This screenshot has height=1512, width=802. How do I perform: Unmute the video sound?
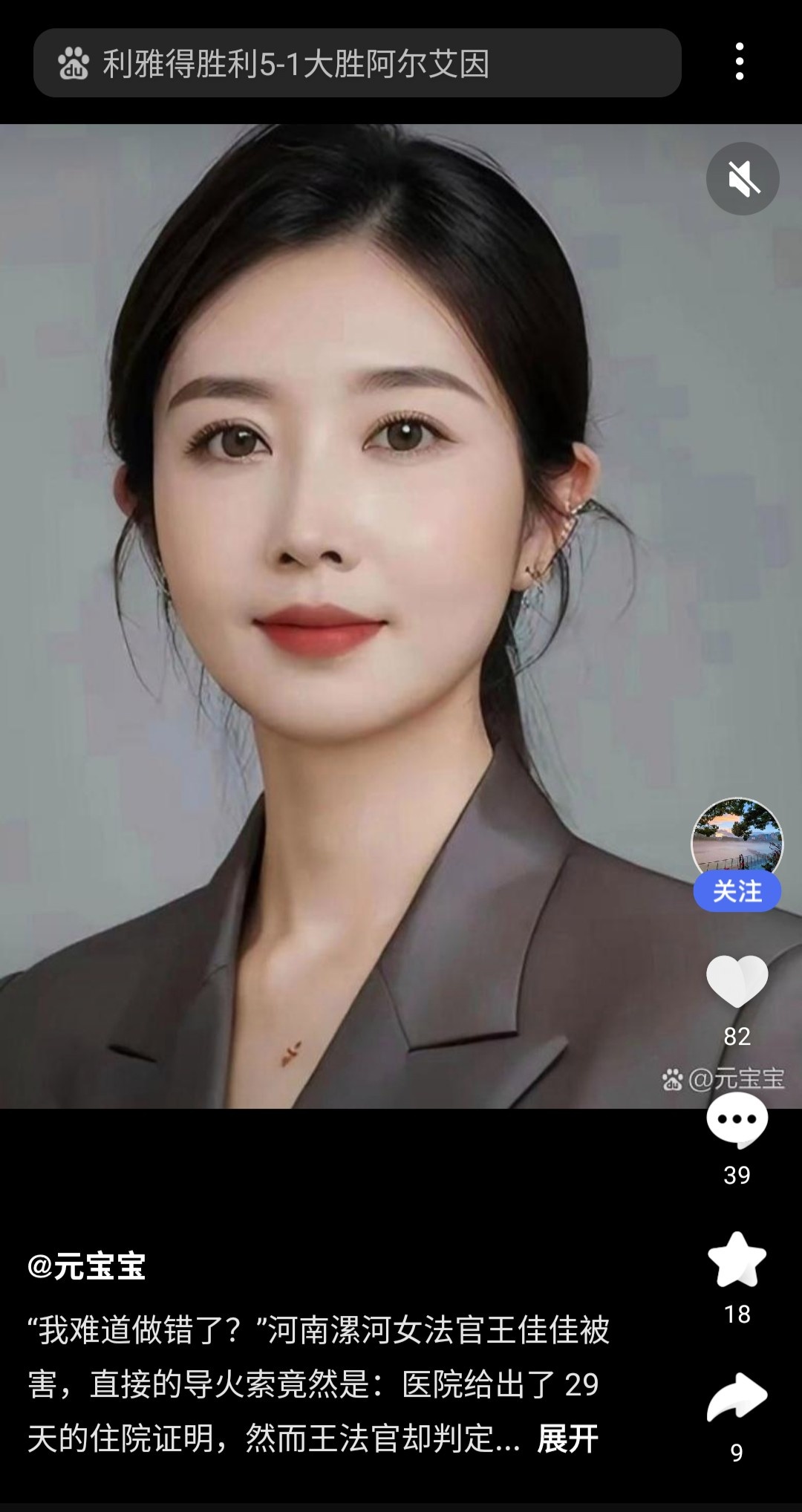click(x=742, y=178)
